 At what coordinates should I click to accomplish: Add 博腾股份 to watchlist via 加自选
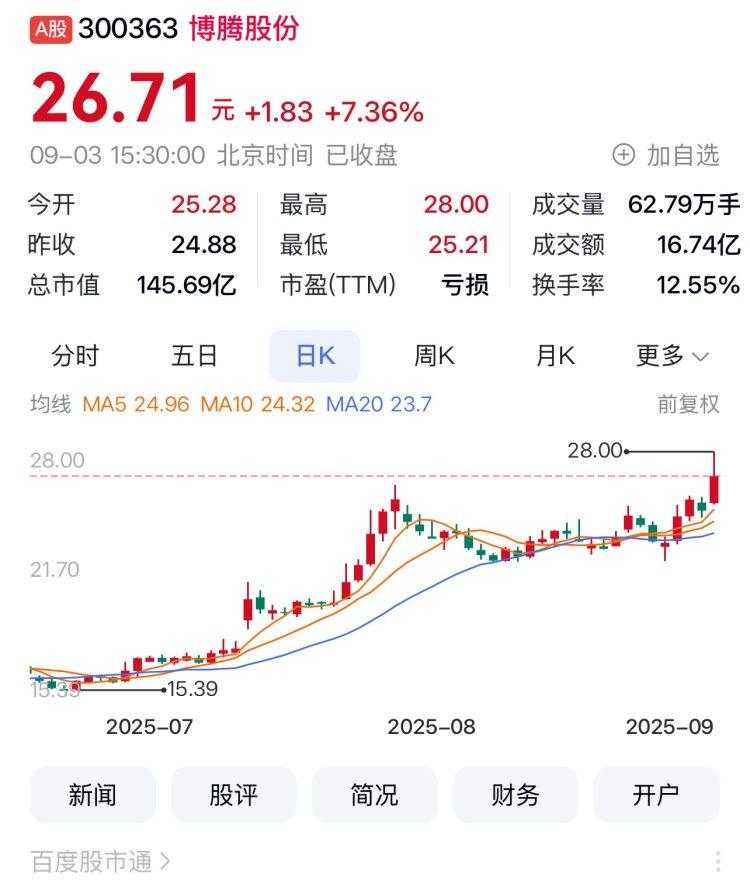click(x=666, y=155)
